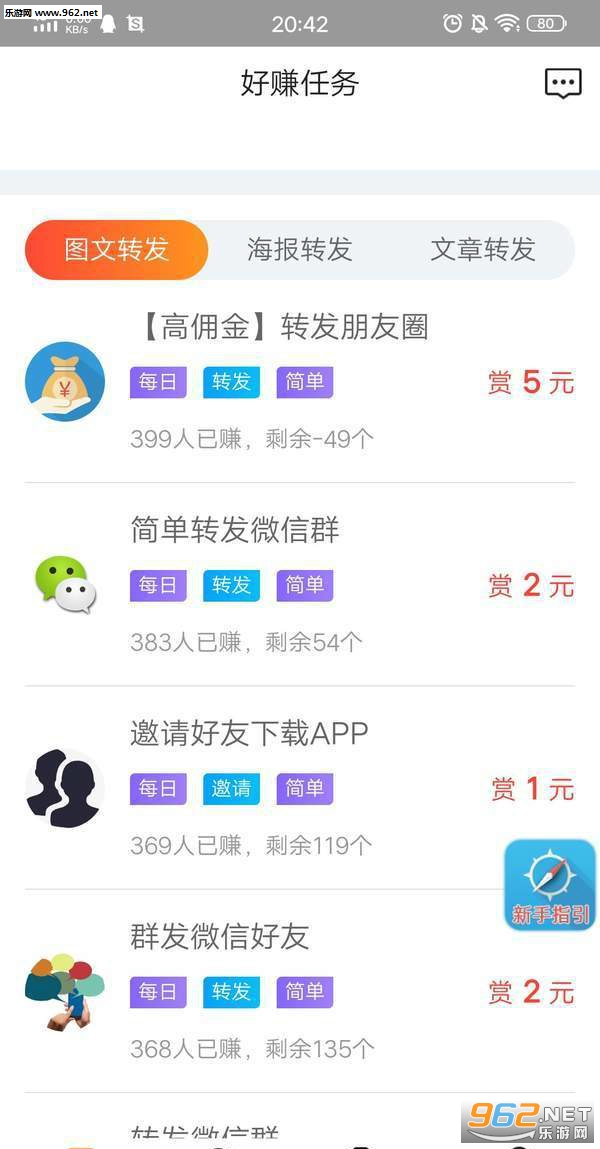Open the messages chat bubble icon
600x1149 pixels.
[563, 84]
